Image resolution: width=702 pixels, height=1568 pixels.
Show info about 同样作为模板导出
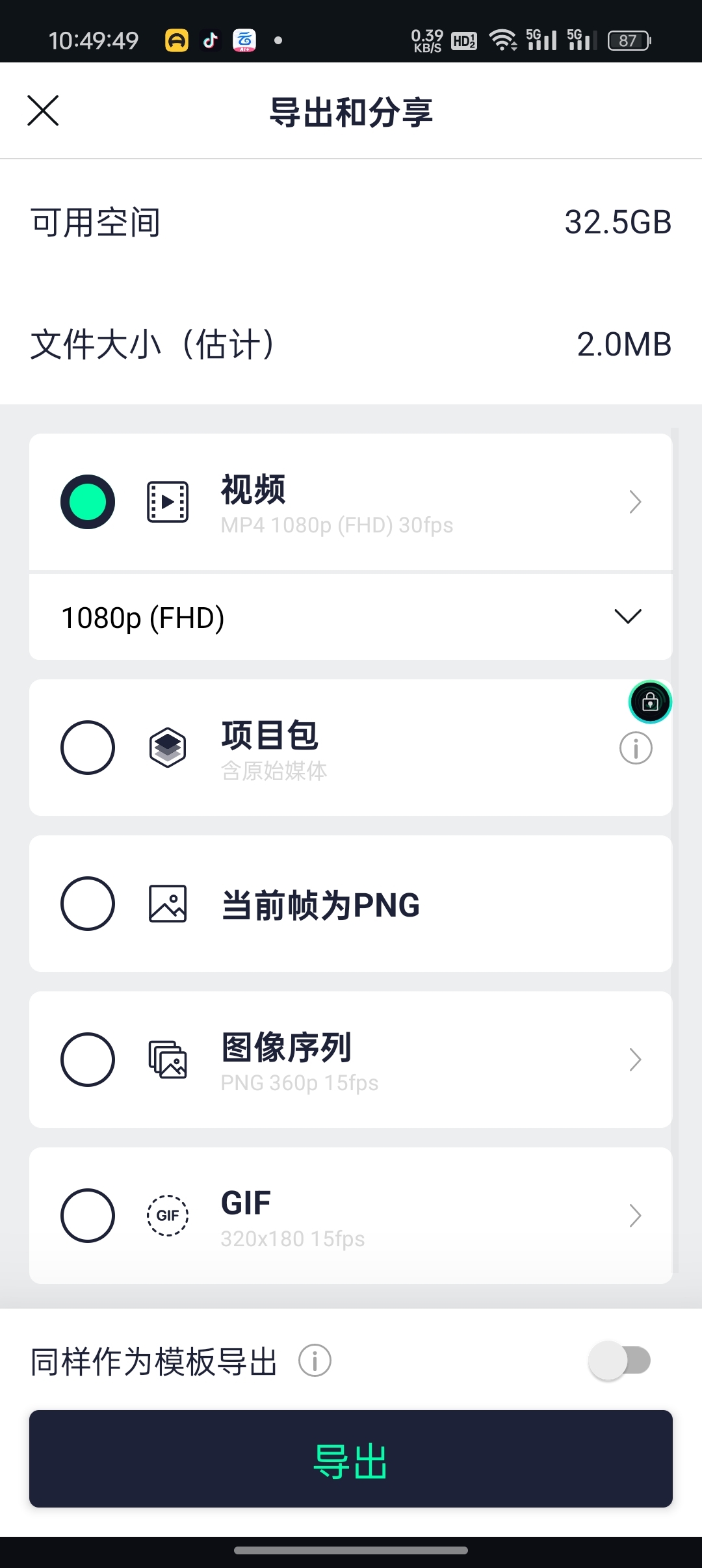pos(315,1361)
